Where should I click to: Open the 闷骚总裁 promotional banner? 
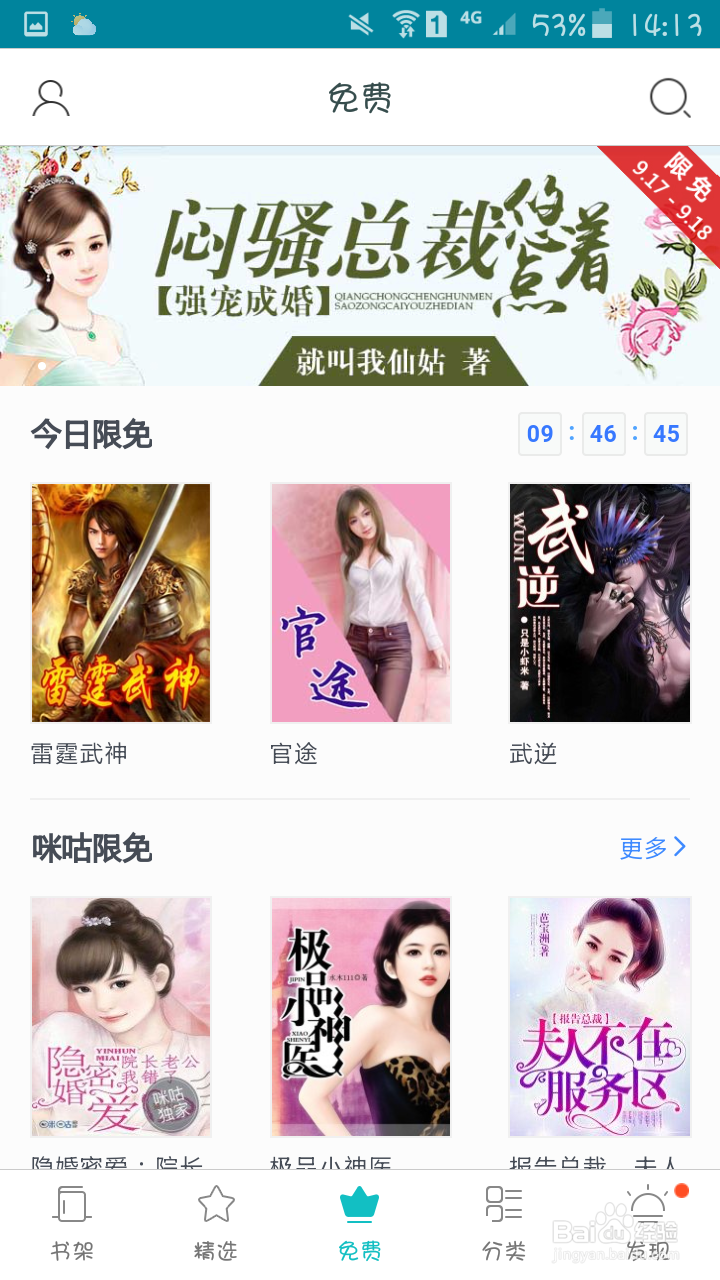pyautogui.click(x=360, y=265)
